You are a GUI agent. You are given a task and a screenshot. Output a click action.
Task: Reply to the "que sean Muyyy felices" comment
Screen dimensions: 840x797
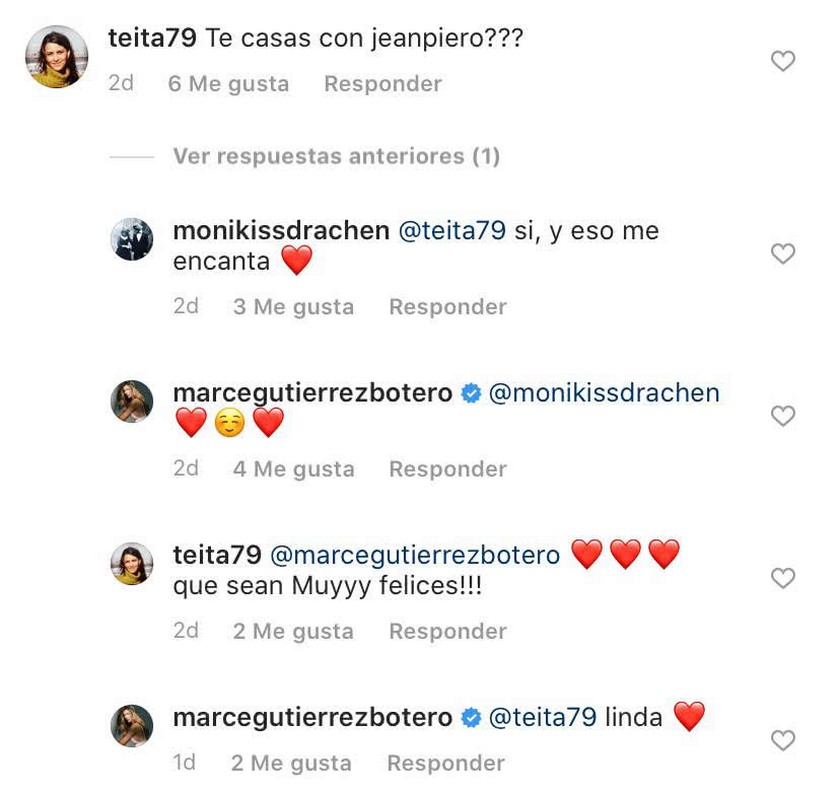447,632
